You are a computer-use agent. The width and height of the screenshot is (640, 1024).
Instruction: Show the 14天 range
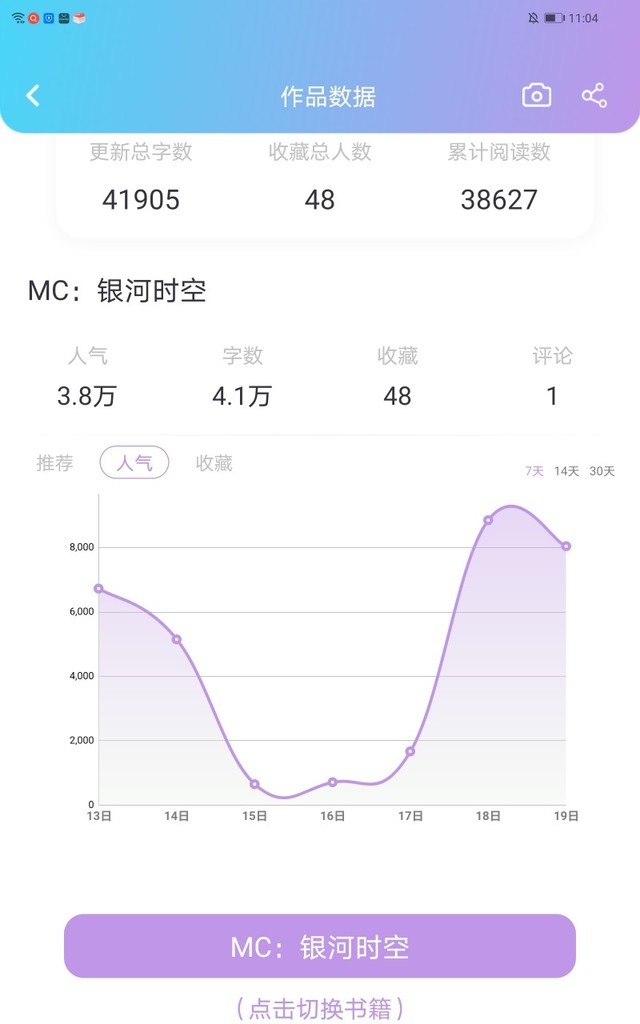point(566,471)
